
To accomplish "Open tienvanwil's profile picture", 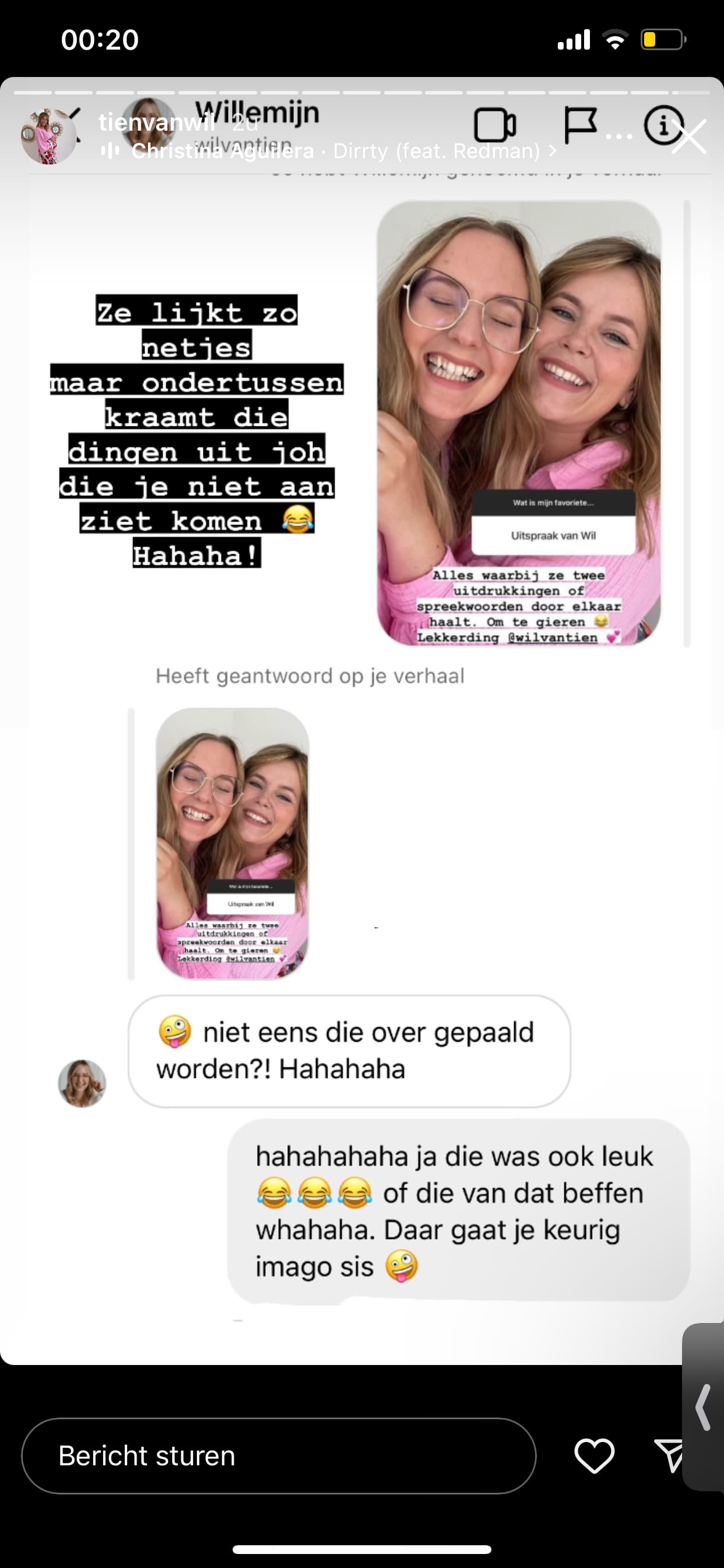I will pos(48,136).
